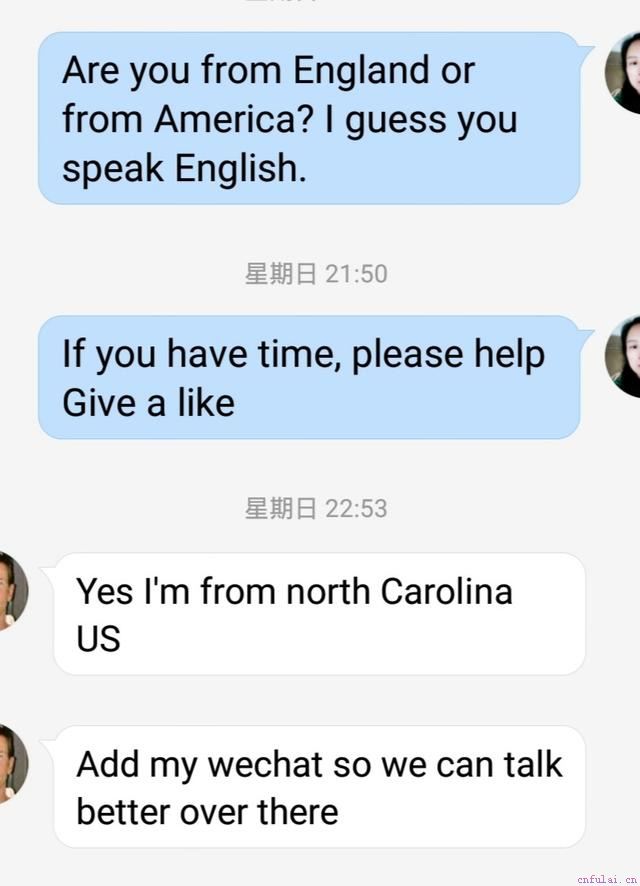640x886 pixels.
Task: Open profile photo beside 'I'm from north Carolina' message
Action: 12,589
